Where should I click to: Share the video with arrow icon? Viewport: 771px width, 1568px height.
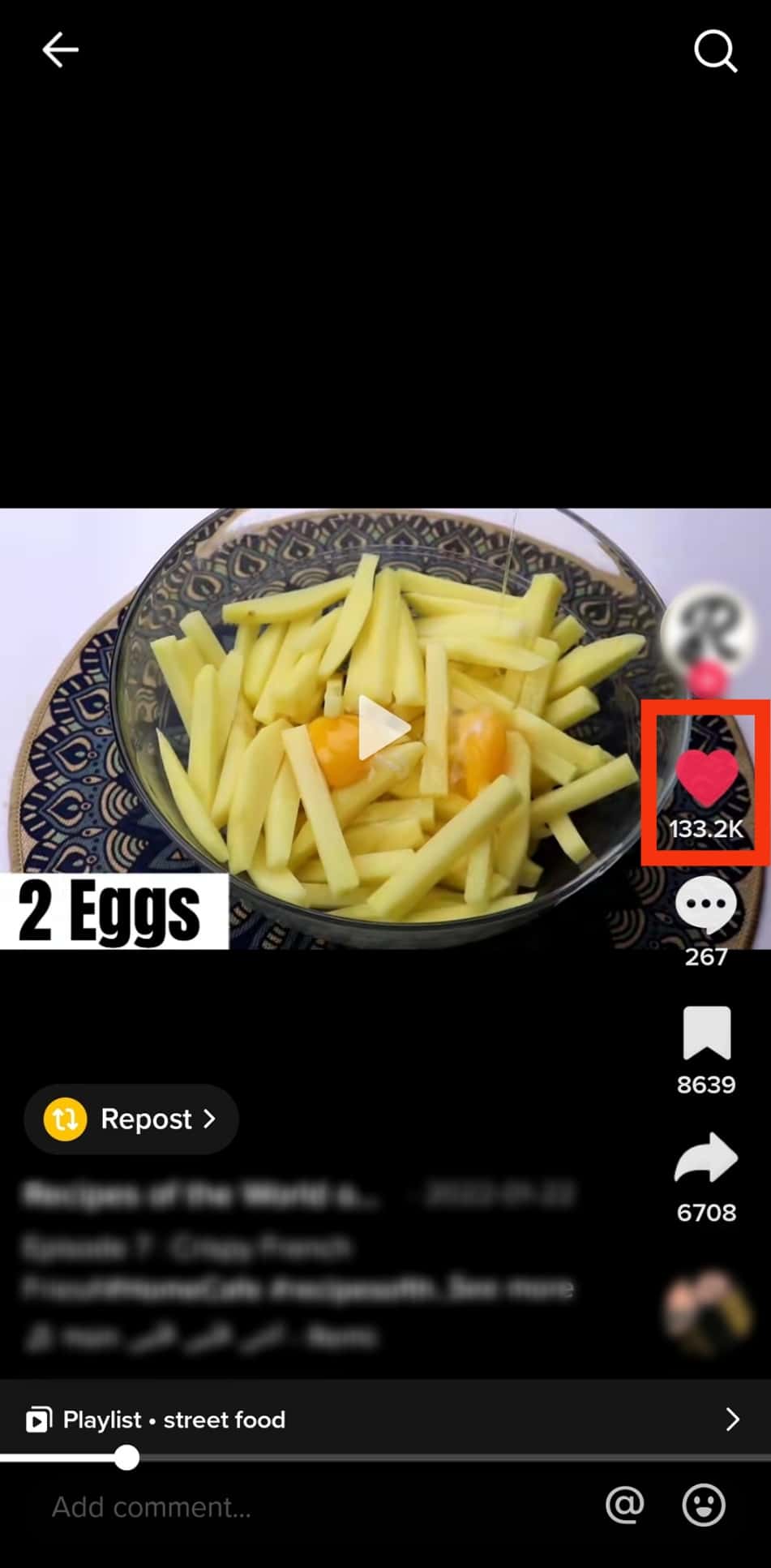706,1159
